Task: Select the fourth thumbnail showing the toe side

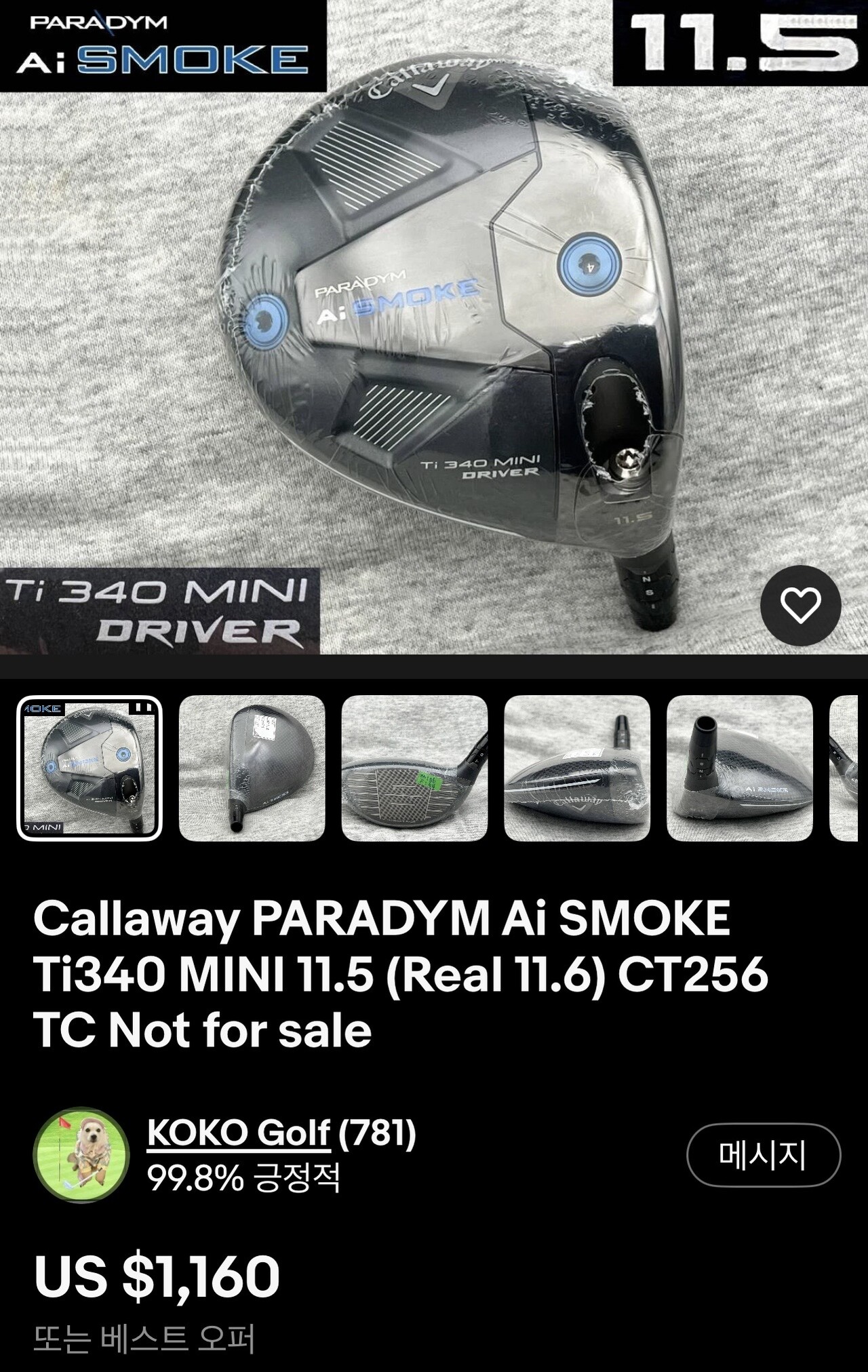Action: click(577, 768)
